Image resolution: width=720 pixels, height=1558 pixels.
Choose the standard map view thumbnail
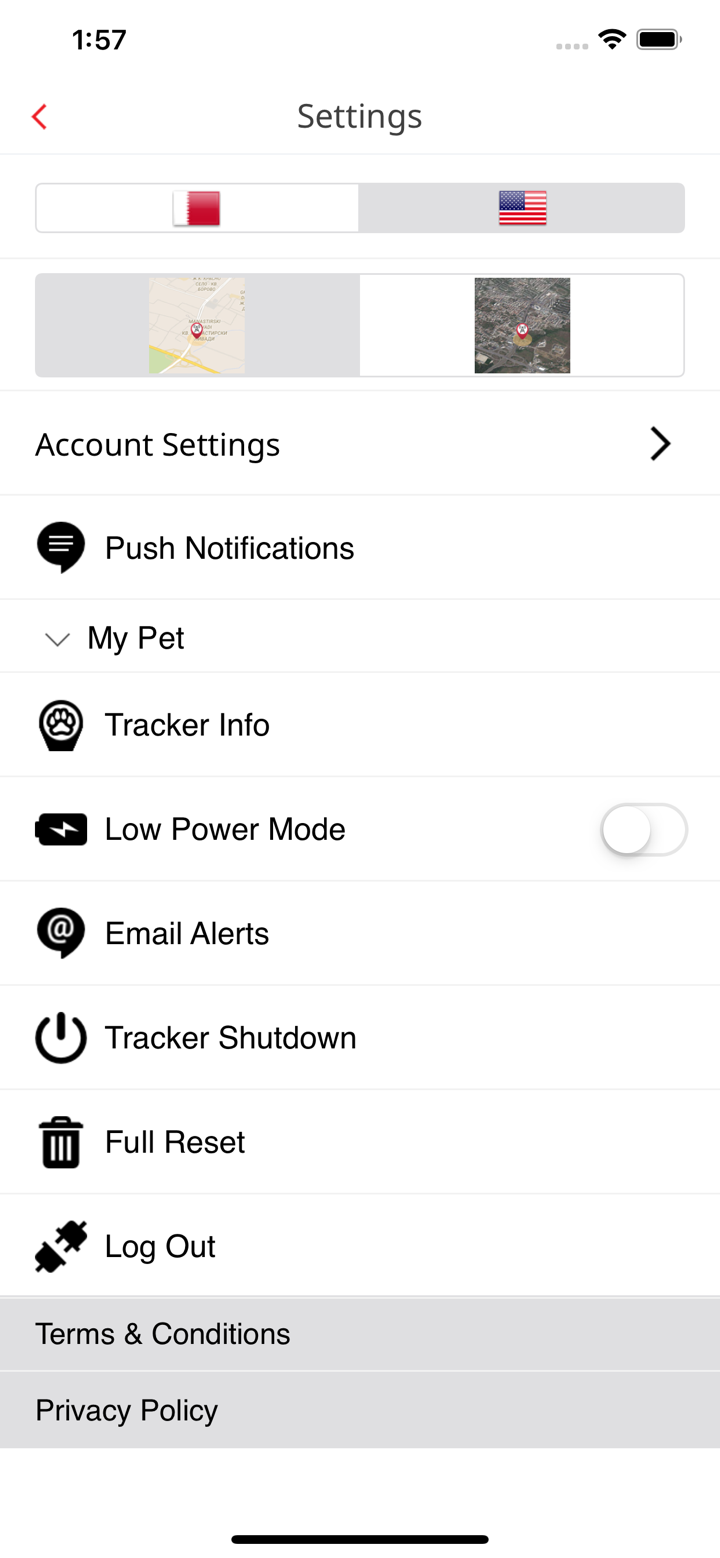pos(197,324)
